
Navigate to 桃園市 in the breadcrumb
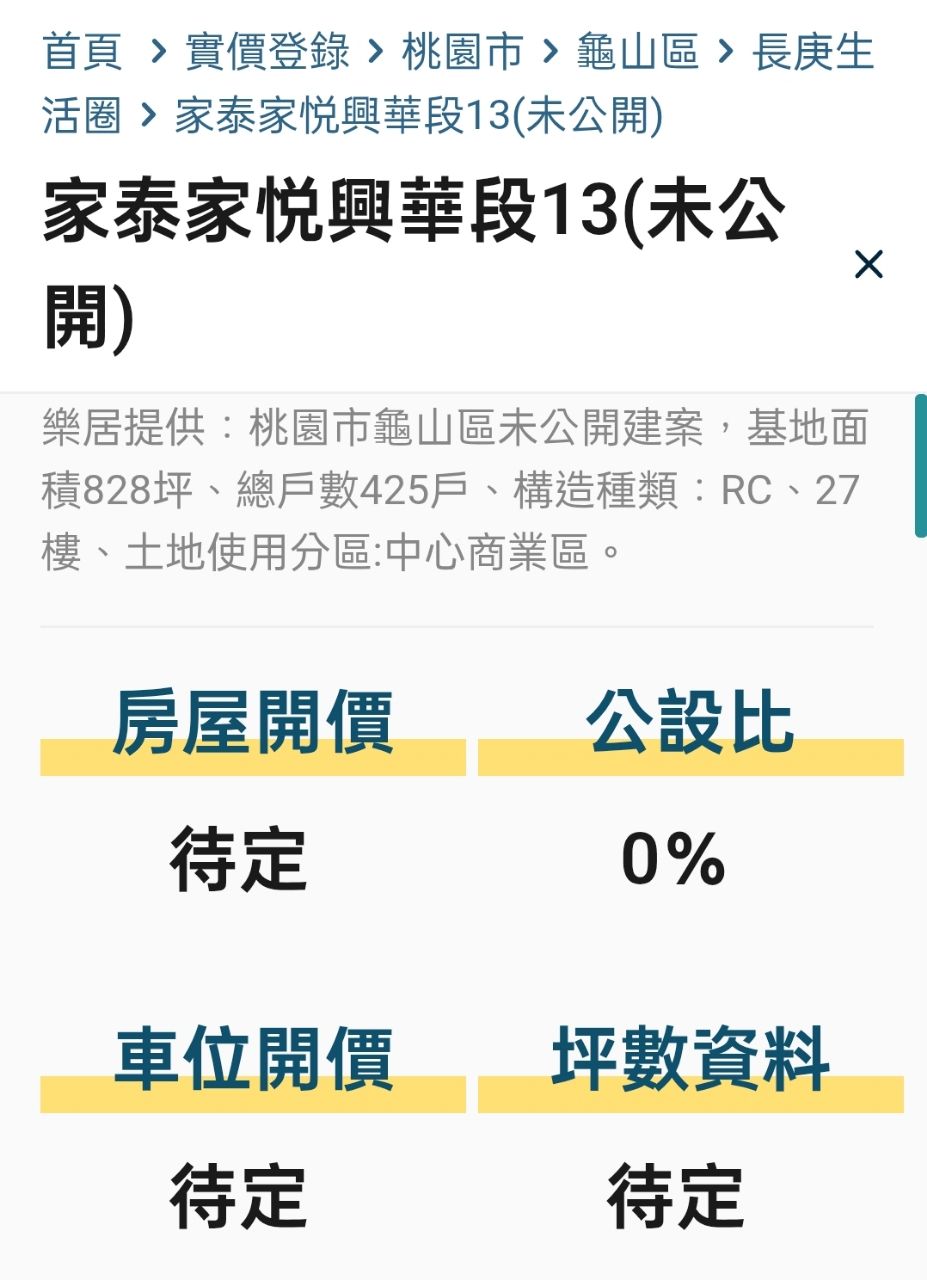tap(462, 52)
